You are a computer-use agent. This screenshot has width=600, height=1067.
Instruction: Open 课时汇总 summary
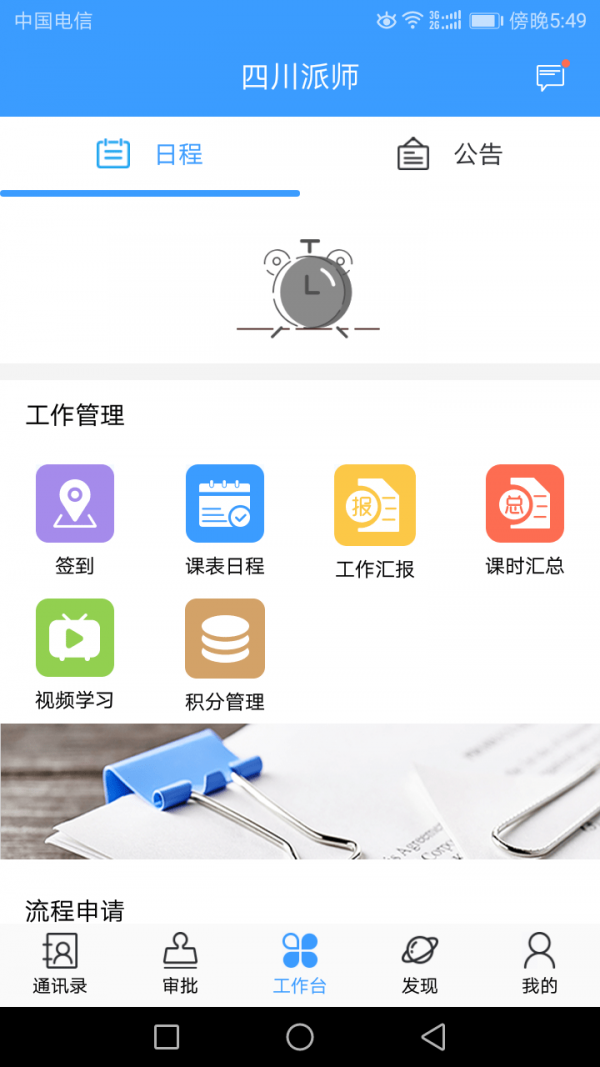[x=524, y=520]
